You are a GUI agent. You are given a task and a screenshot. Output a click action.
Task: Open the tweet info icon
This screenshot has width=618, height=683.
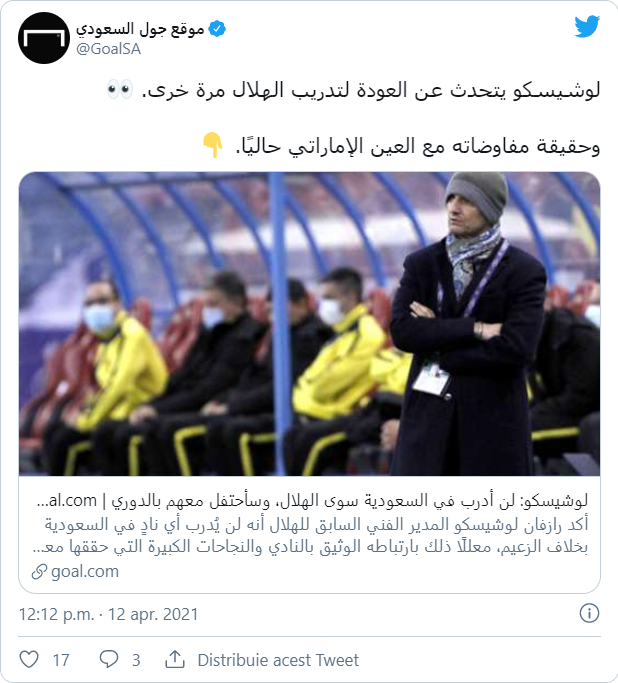590,613
